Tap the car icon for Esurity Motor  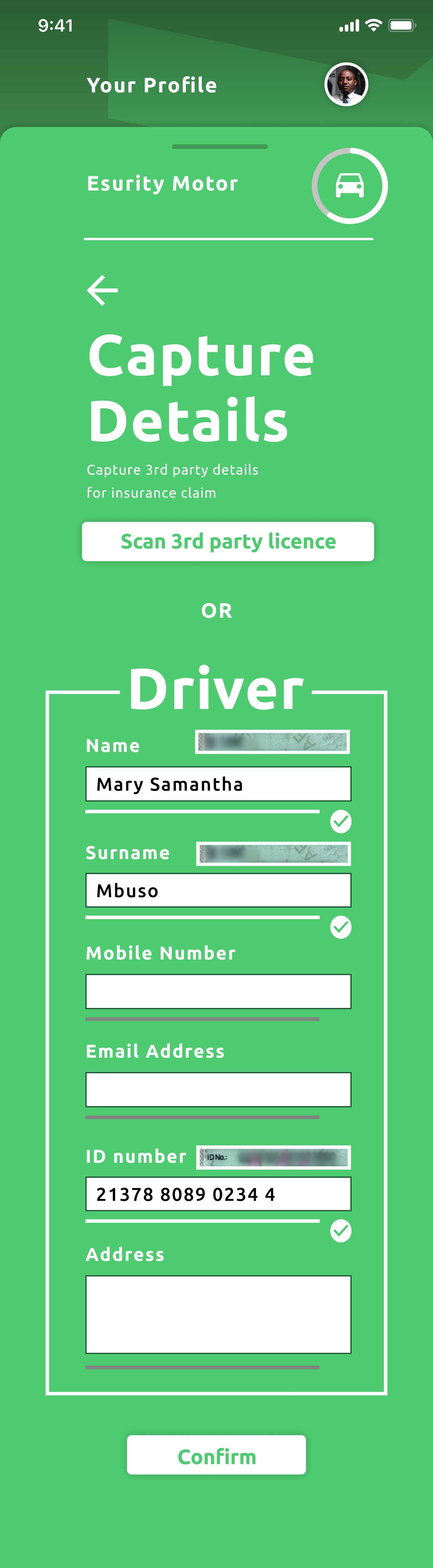pos(350,186)
